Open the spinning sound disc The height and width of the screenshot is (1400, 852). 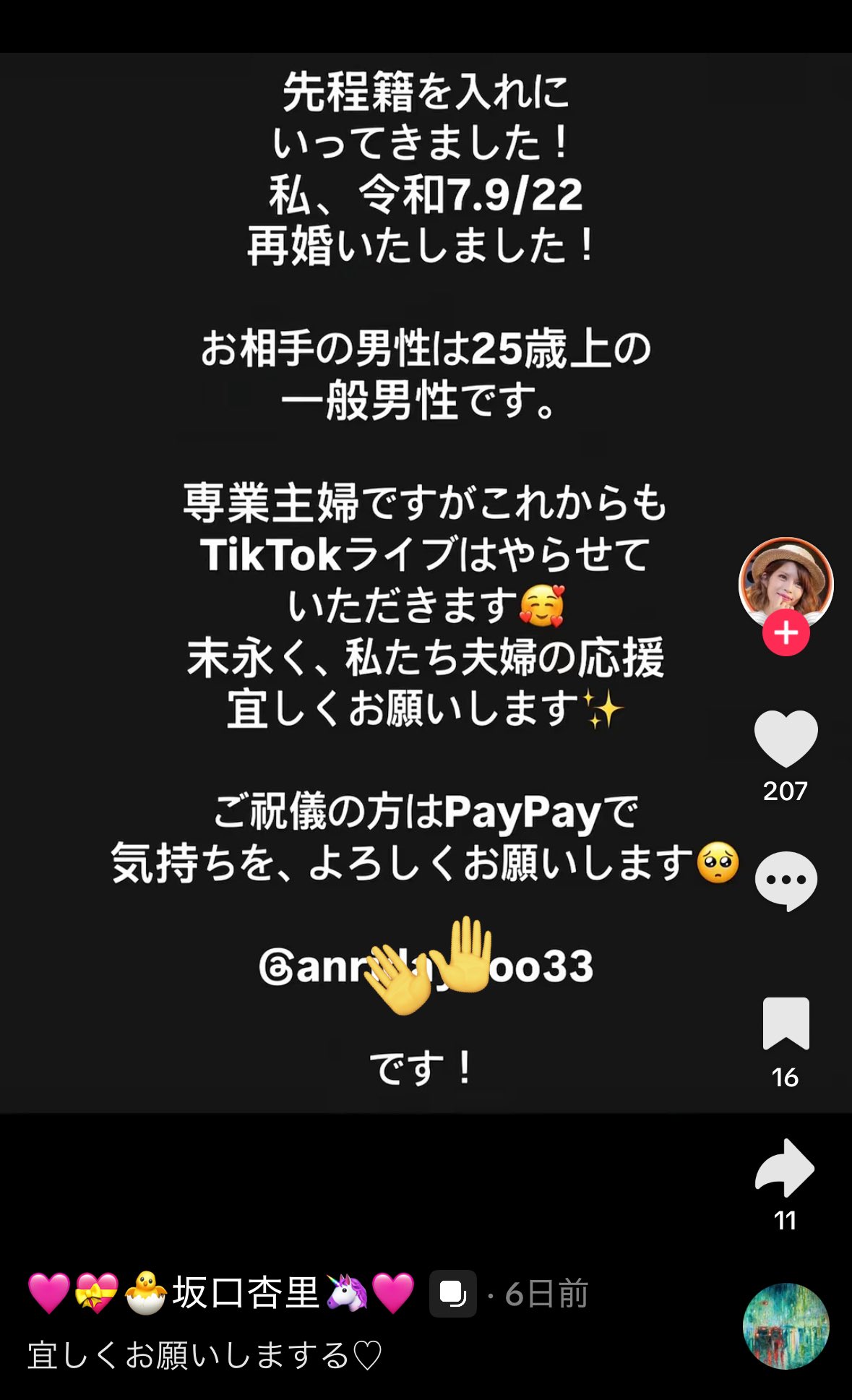click(786, 1326)
